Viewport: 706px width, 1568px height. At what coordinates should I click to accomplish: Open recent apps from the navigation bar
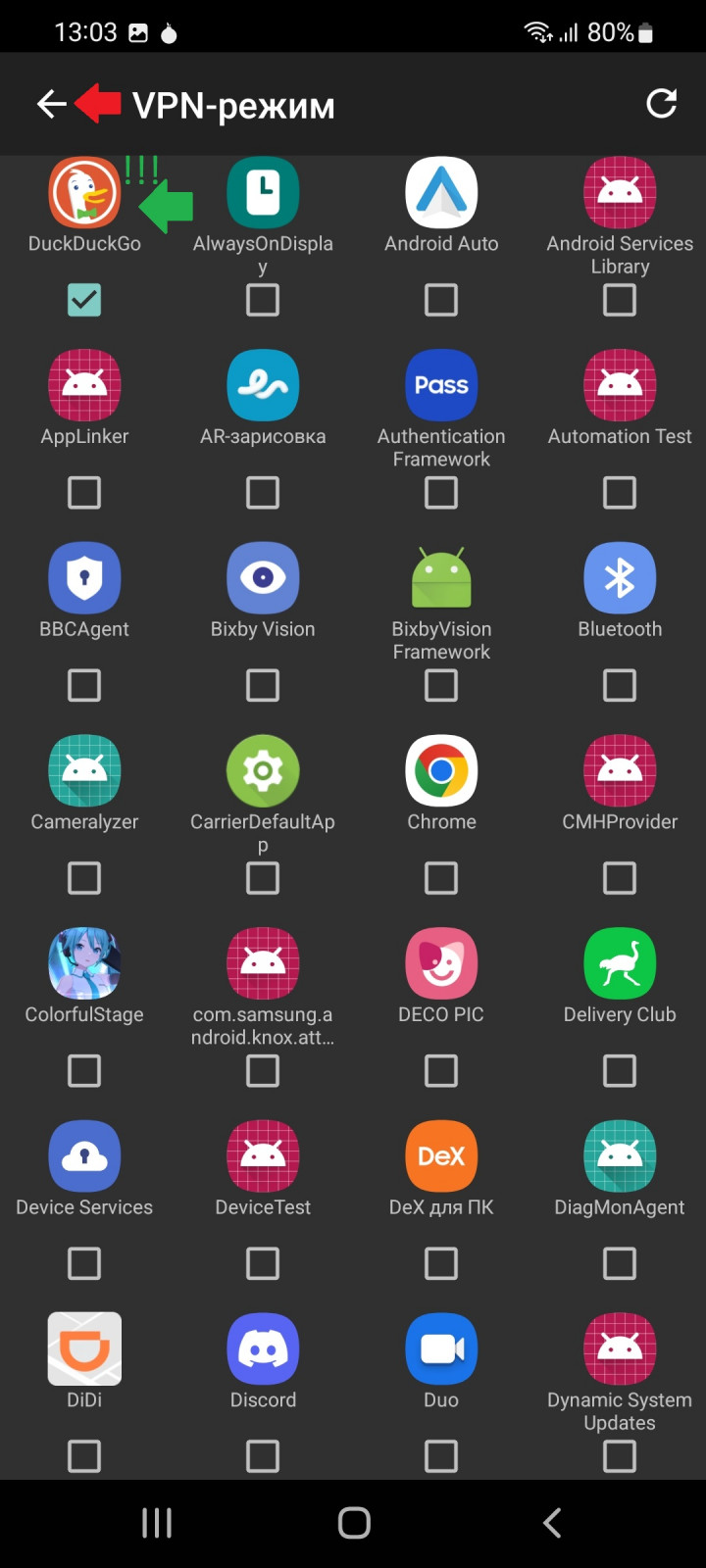157,1523
